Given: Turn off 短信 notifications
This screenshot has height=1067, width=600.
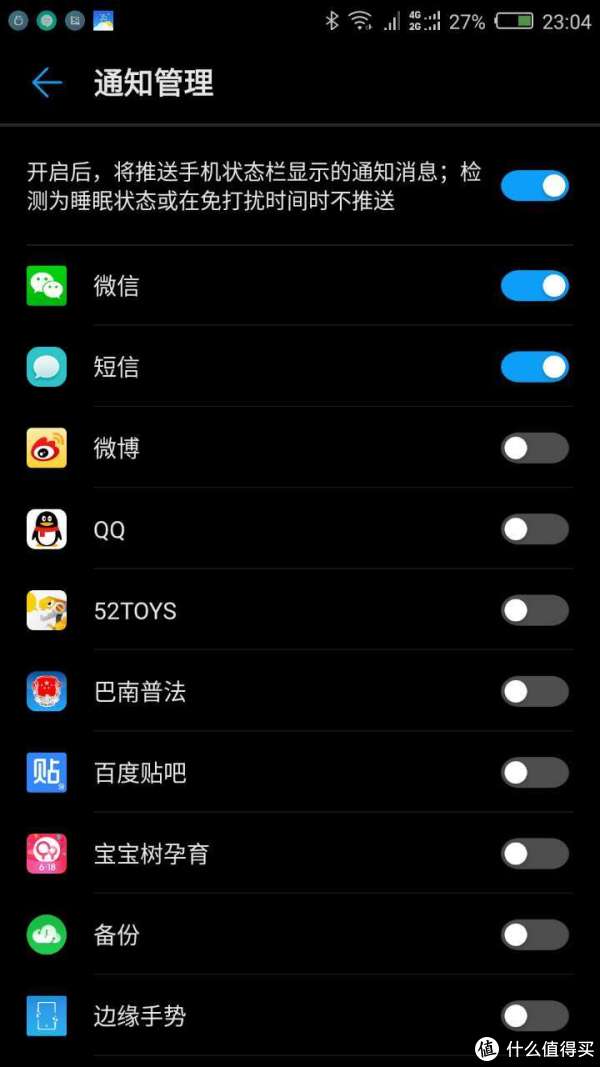Looking at the screenshot, I should point(534,367).
